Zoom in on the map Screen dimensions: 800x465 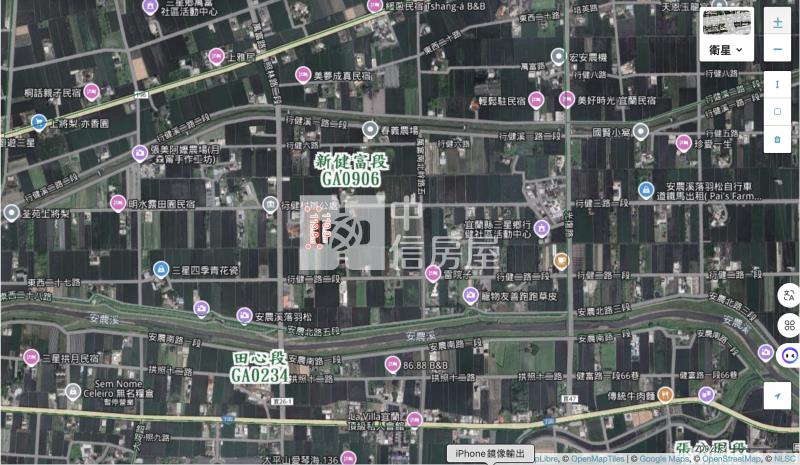coord(777,22)
